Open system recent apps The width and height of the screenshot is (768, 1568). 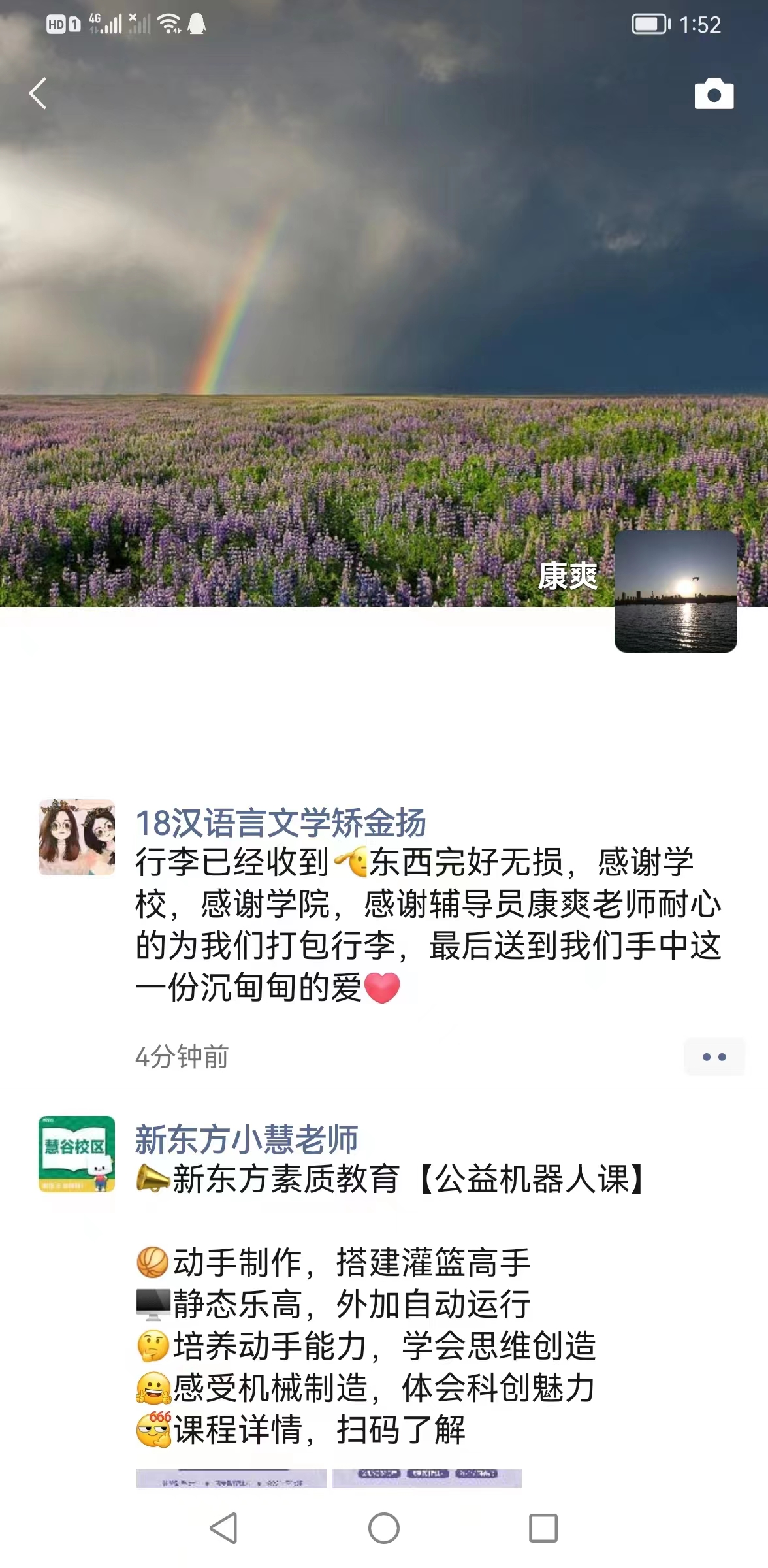(543, 1528)
